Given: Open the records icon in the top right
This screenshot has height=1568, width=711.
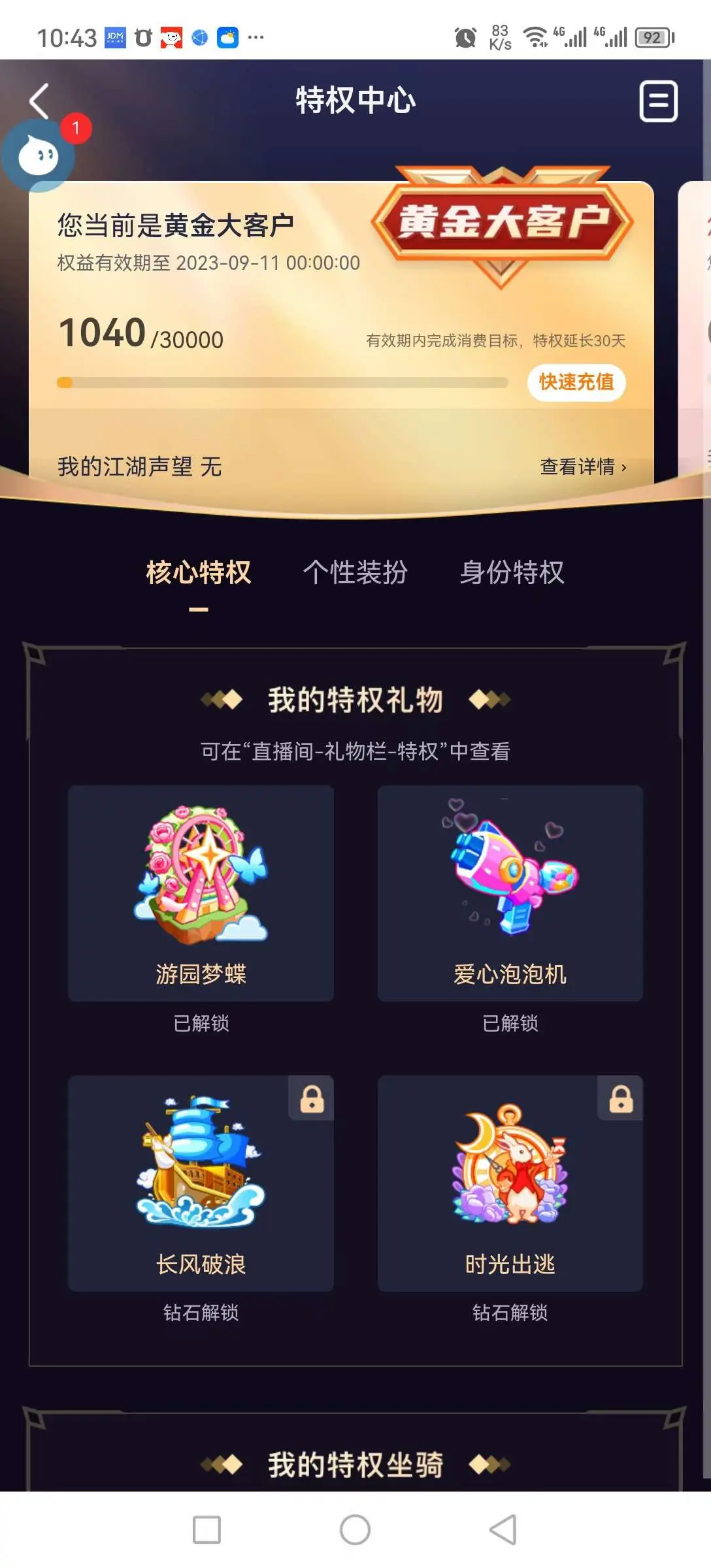Looking at the screenshot, I should click(658, 101).
